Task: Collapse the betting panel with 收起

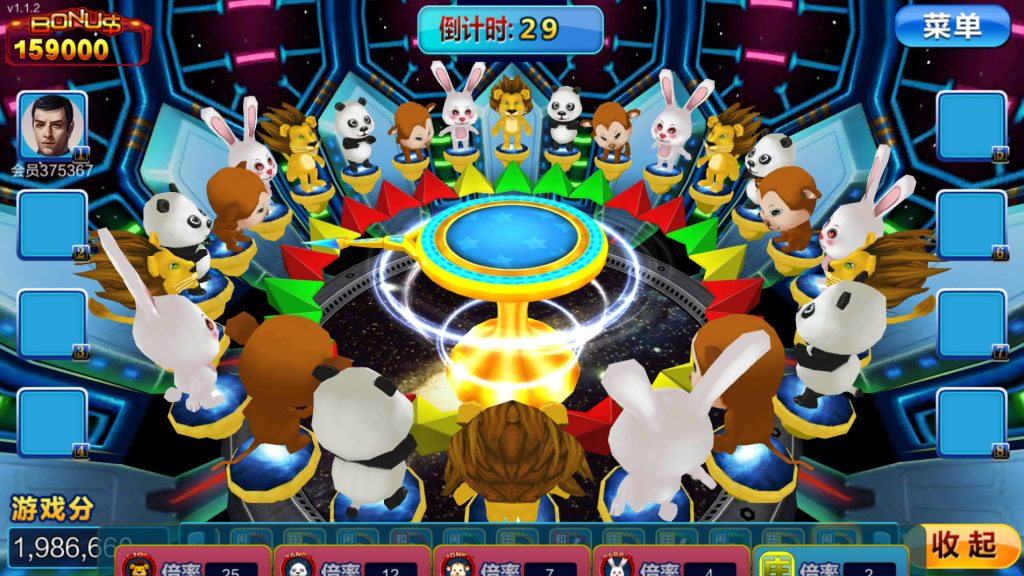Action: pos(963,545)
